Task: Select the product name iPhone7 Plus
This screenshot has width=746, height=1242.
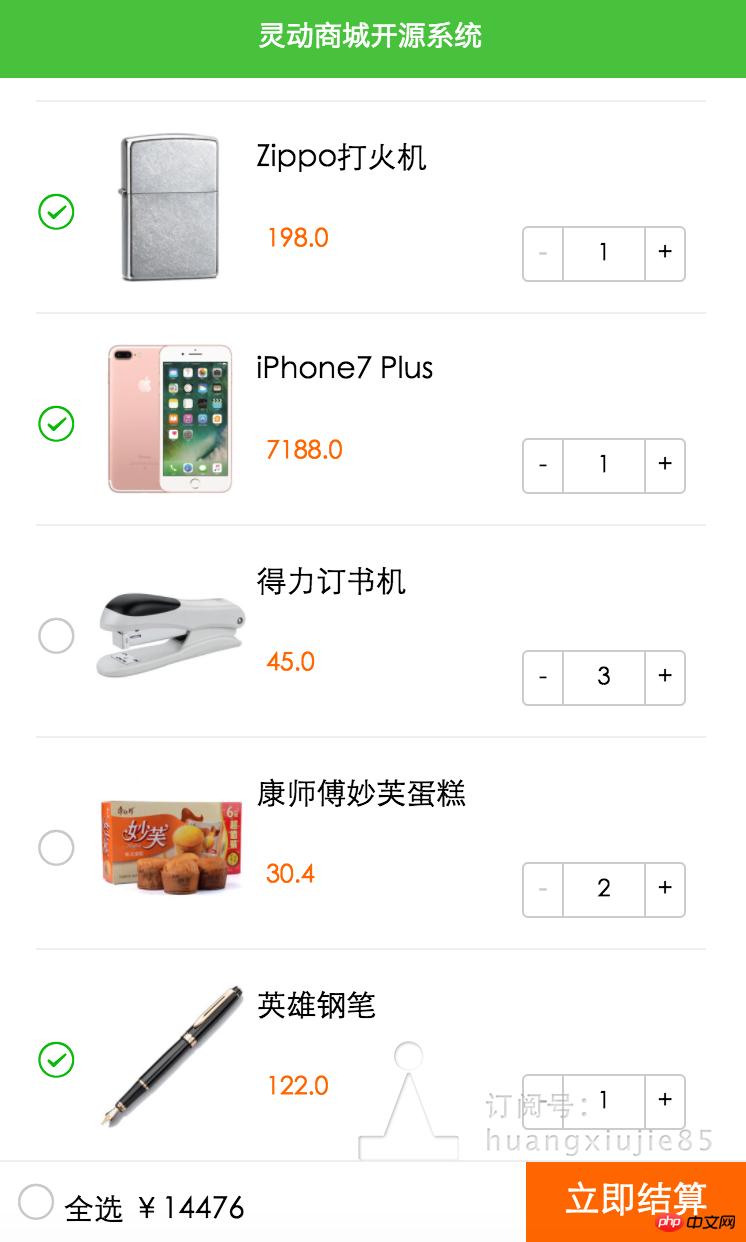Action: click(x=344, y=368)
